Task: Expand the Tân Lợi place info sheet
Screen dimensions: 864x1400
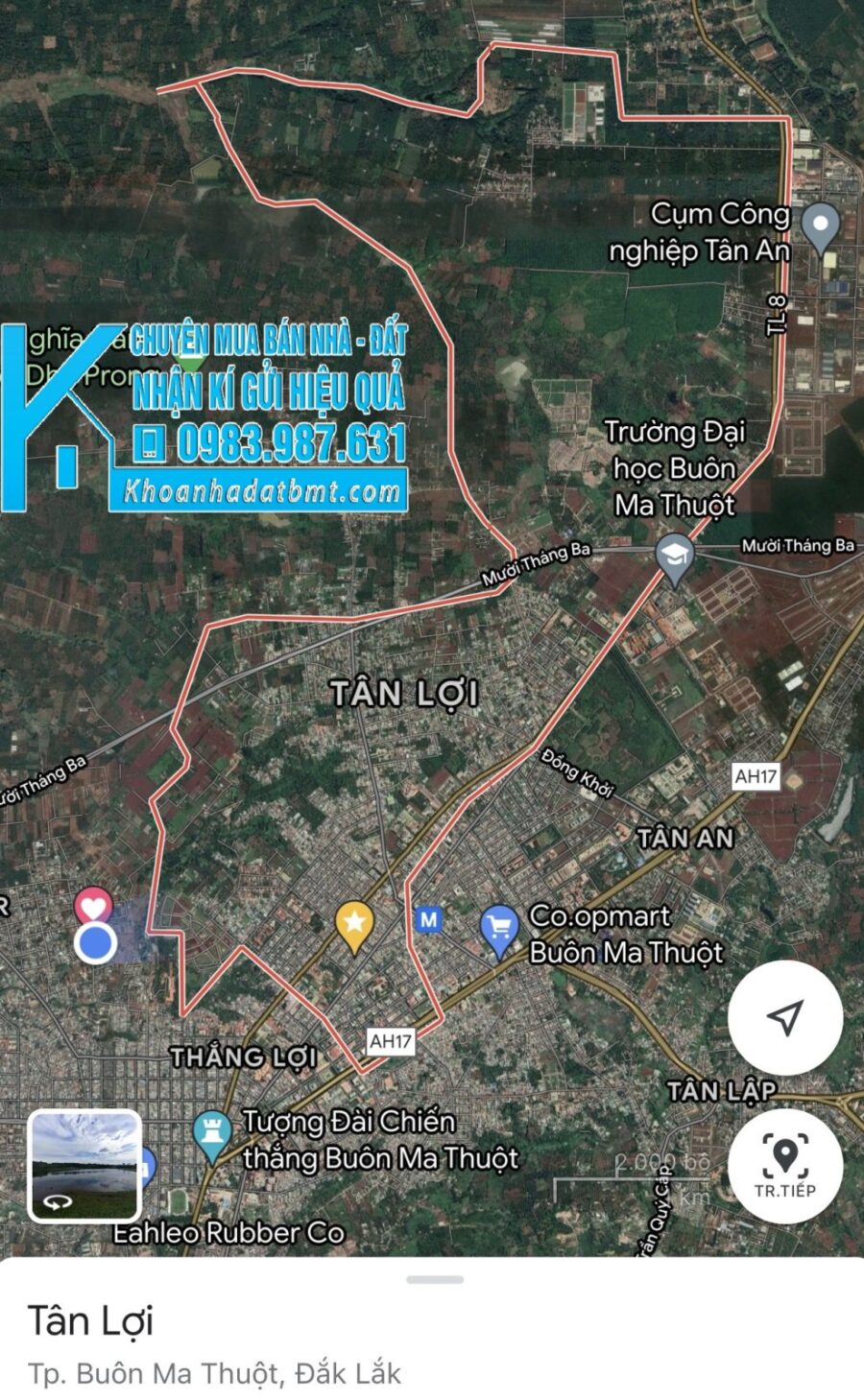Action: [x=434, y=1279]
